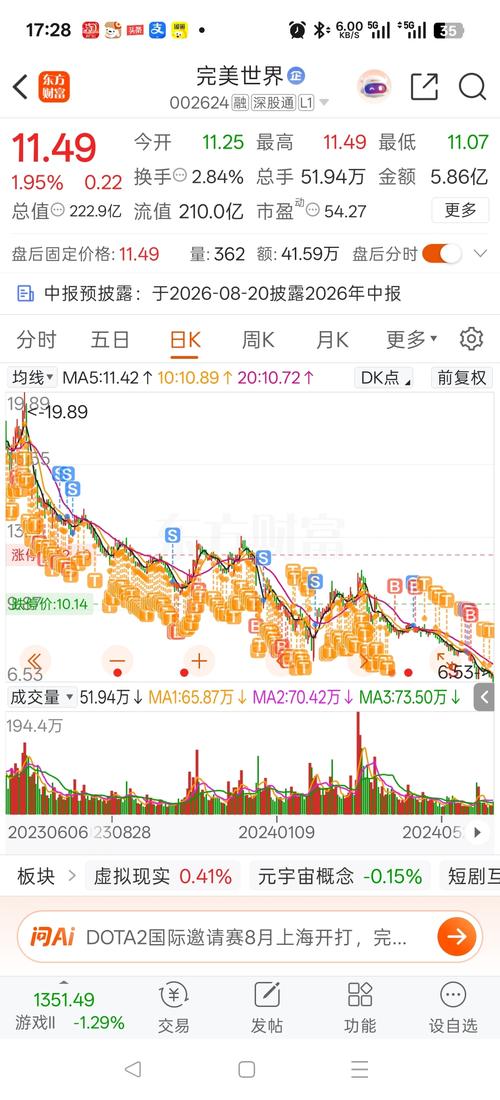
Task: Toggle the 盘后分时 switch off
Action: pos(442,254)
